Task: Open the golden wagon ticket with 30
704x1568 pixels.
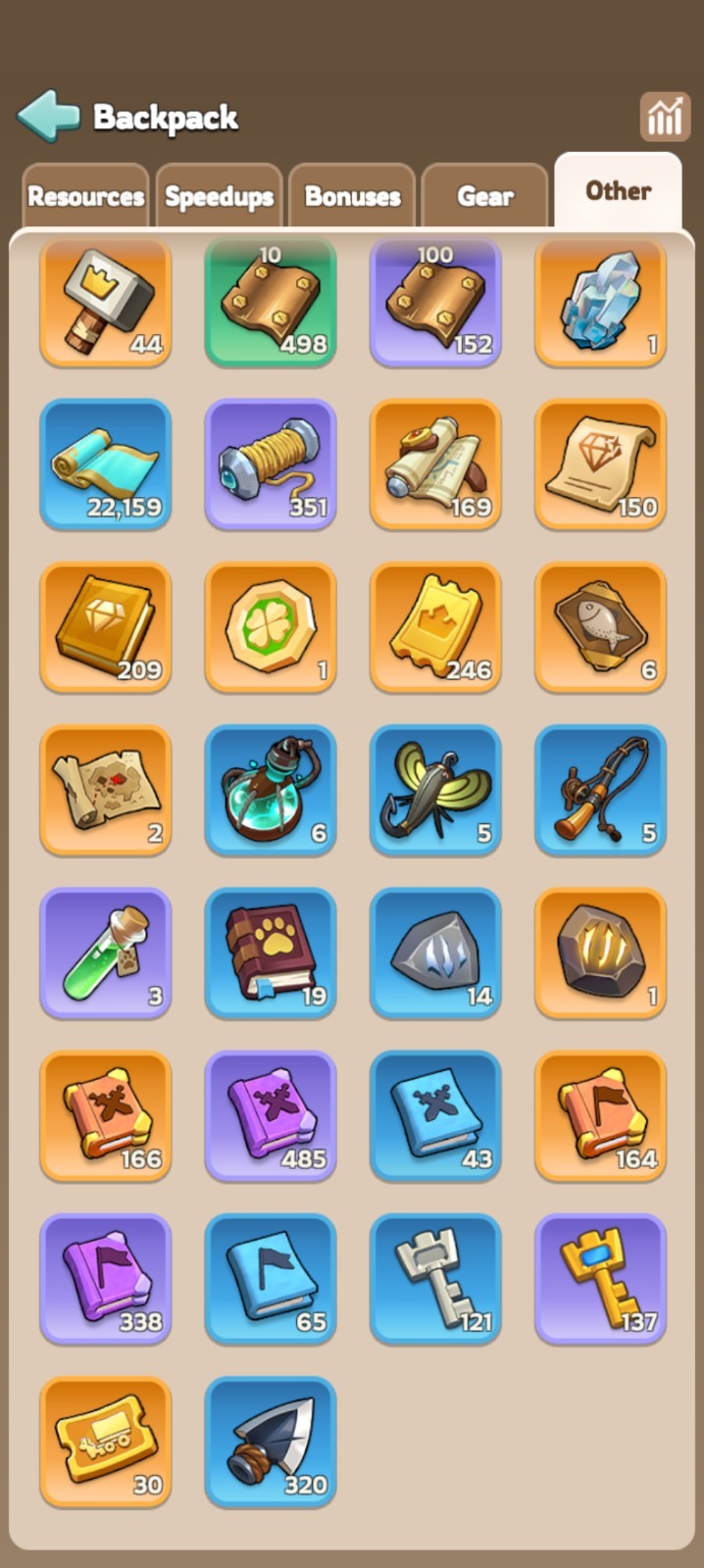Action: point(106,1442)
